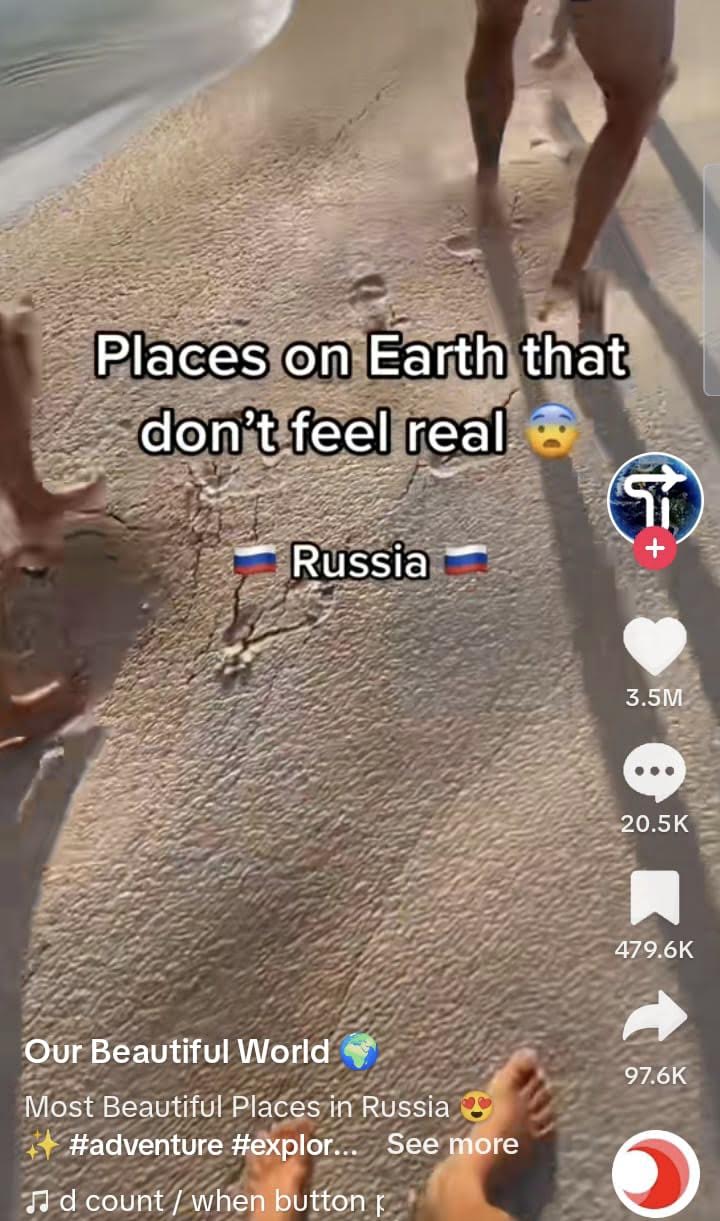
Task: Bookmark this video to favorites
Action: point(655,898)
